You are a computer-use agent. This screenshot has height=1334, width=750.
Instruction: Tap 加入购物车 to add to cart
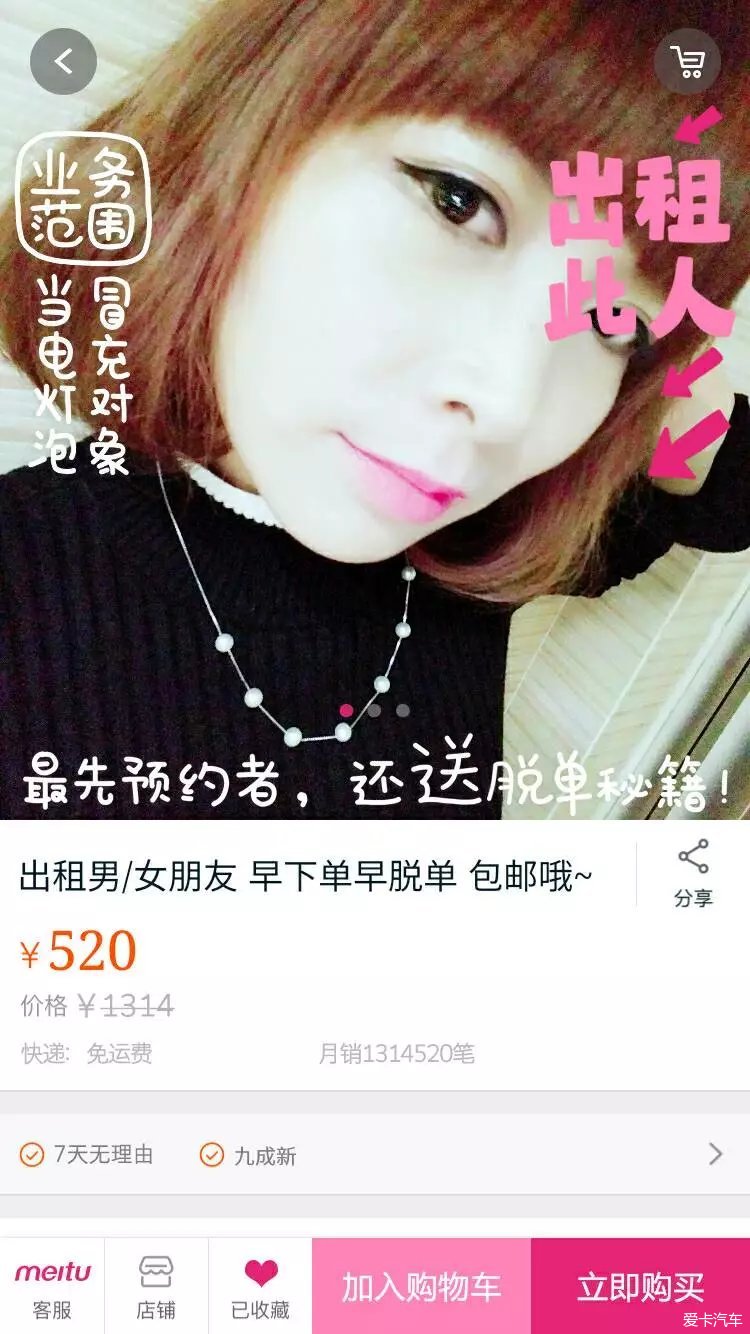pyautogui.click(x=421, y=1287)
